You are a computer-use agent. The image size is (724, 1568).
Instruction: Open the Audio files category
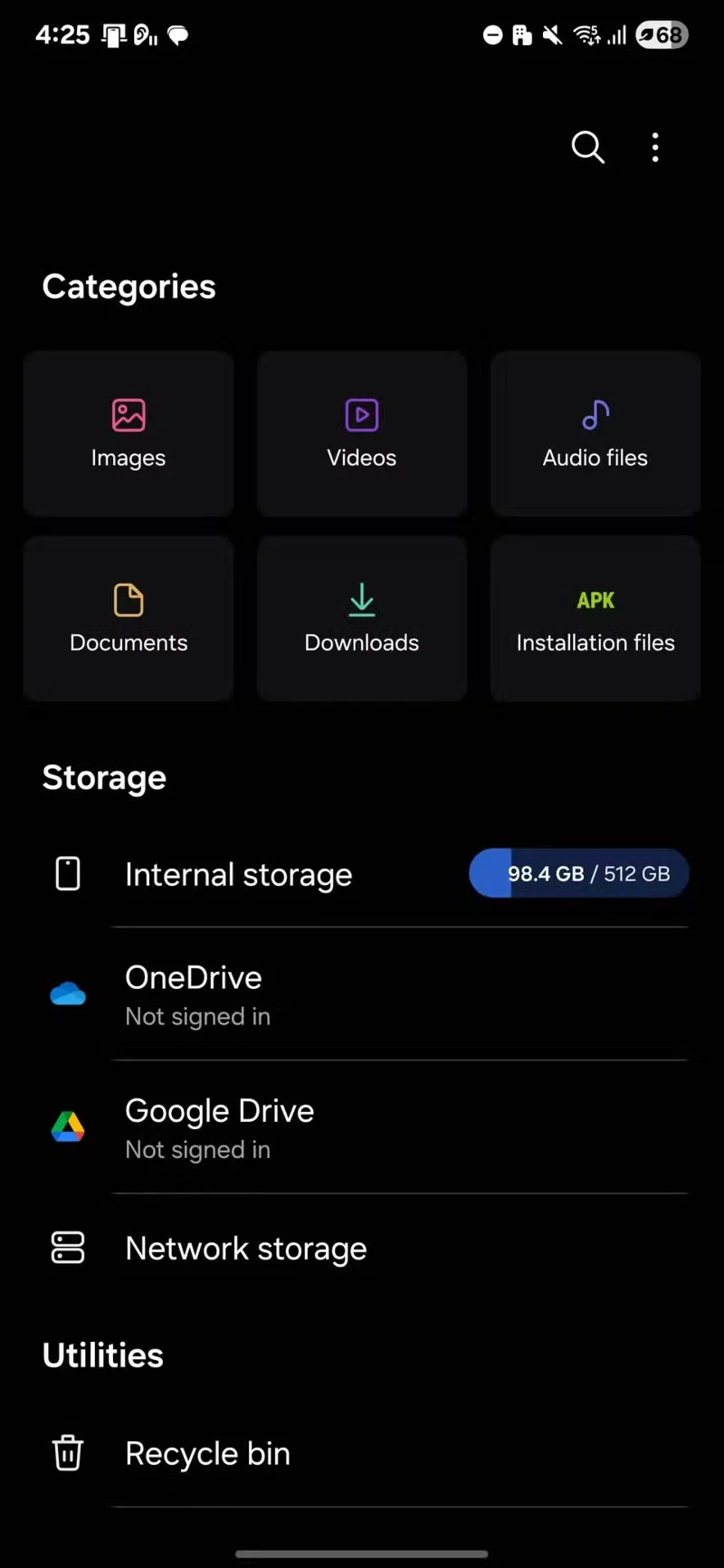tap(595, 434)
